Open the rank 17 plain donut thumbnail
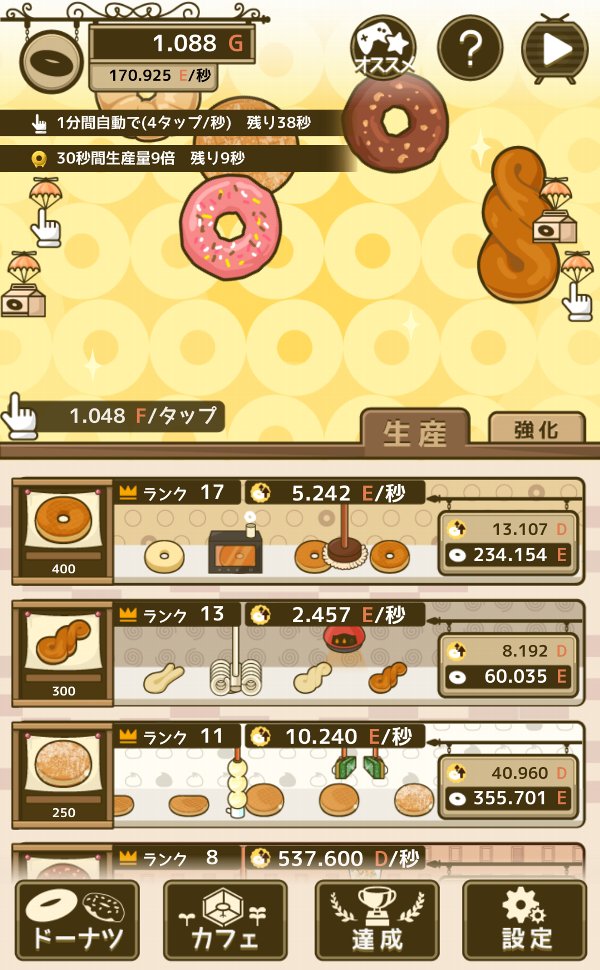Image resolution: width=600 pixels, height=970 pixels. [x=62, y=530]
